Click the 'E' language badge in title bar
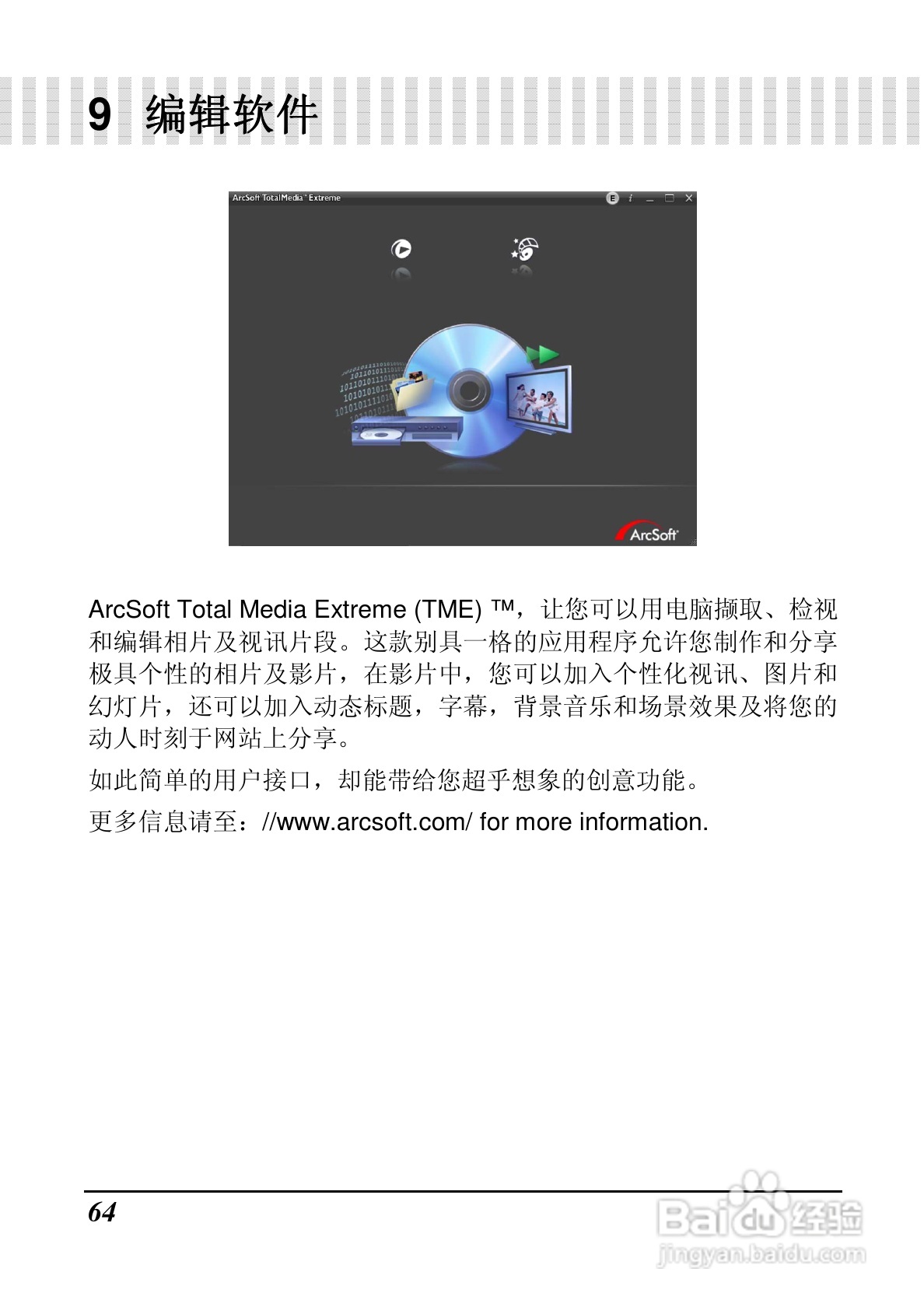Viewport: 924px width, 1307px height. [612, 198]
